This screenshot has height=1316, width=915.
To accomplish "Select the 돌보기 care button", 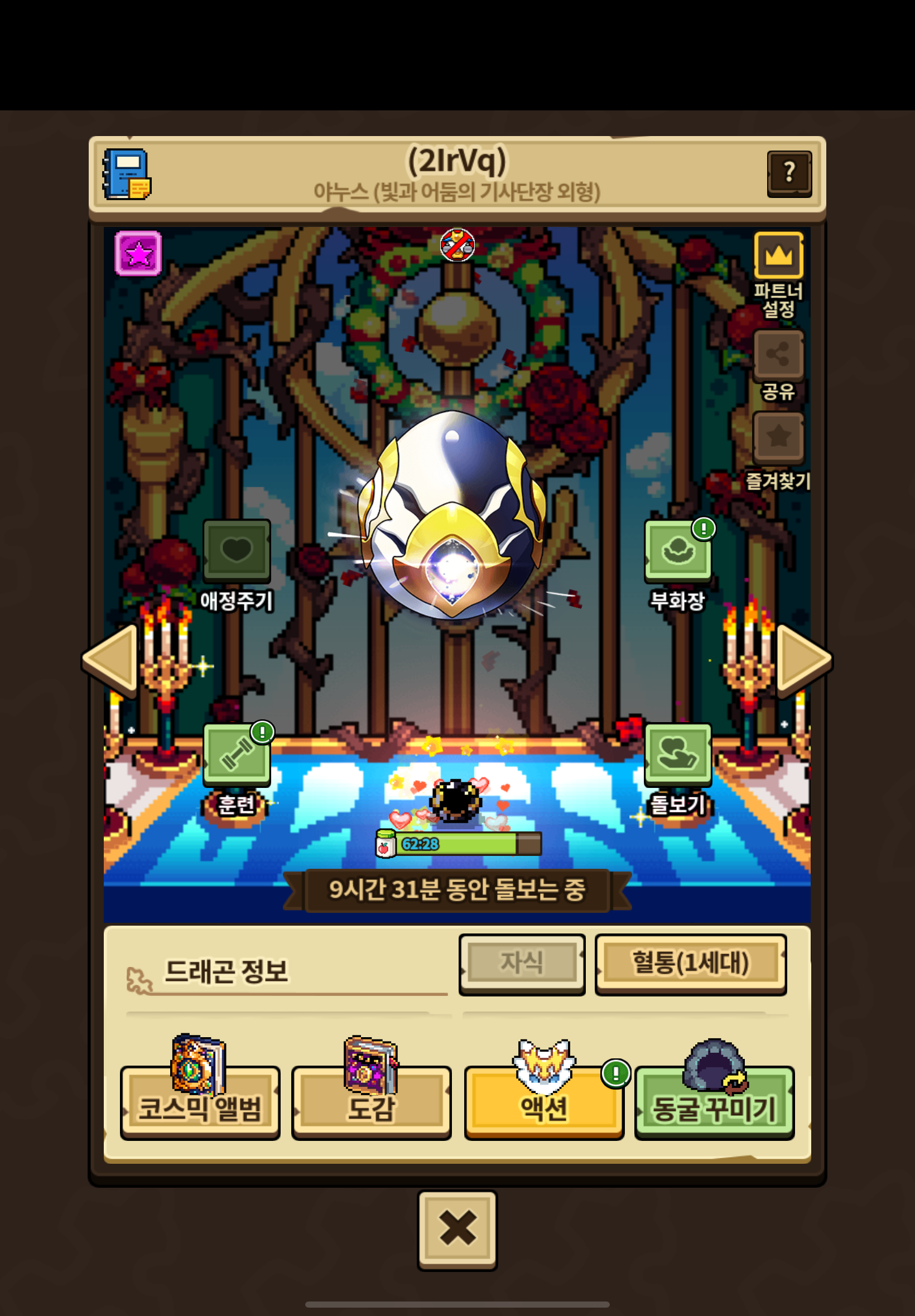I will pos(678,754).
